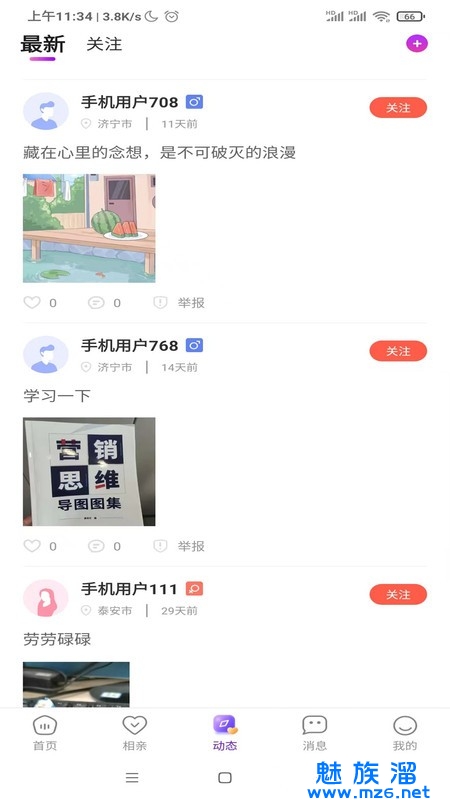Open the book photo in 手机用户768's post
Image resolution: width=450 pixels, height=800 pixels.
tap(89, 471)
